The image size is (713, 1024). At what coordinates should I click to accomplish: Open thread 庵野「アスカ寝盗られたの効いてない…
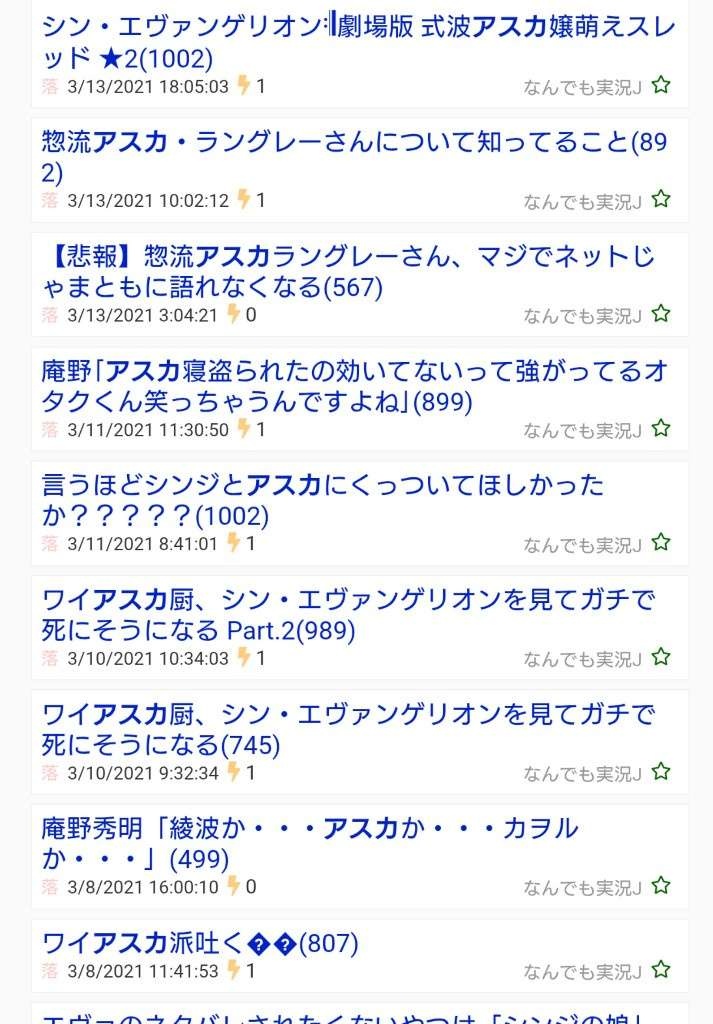340,385
